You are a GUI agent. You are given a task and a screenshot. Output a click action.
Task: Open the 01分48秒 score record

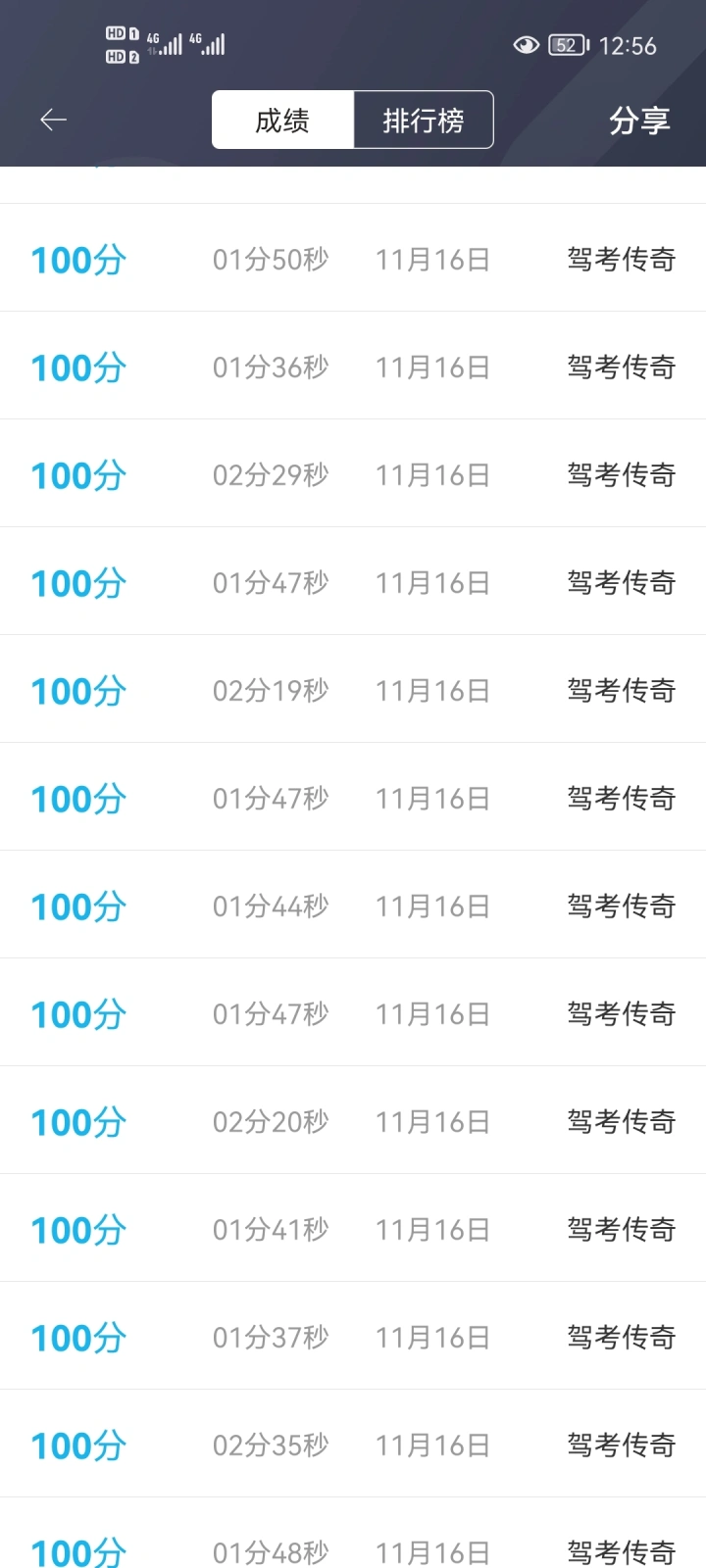tap(353, 1534)
